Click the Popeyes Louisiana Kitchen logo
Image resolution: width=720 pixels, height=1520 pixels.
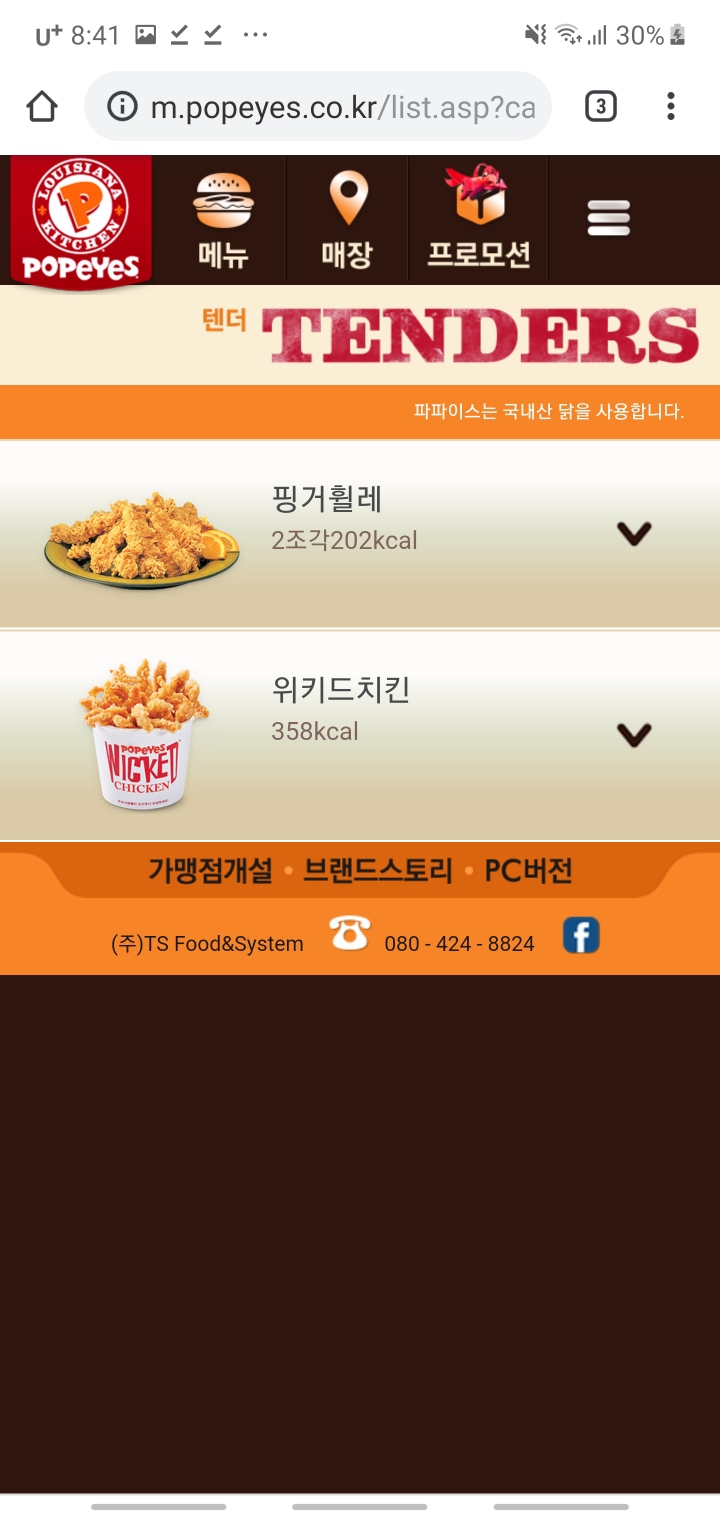pyautogui.click(x=80, y=219)
